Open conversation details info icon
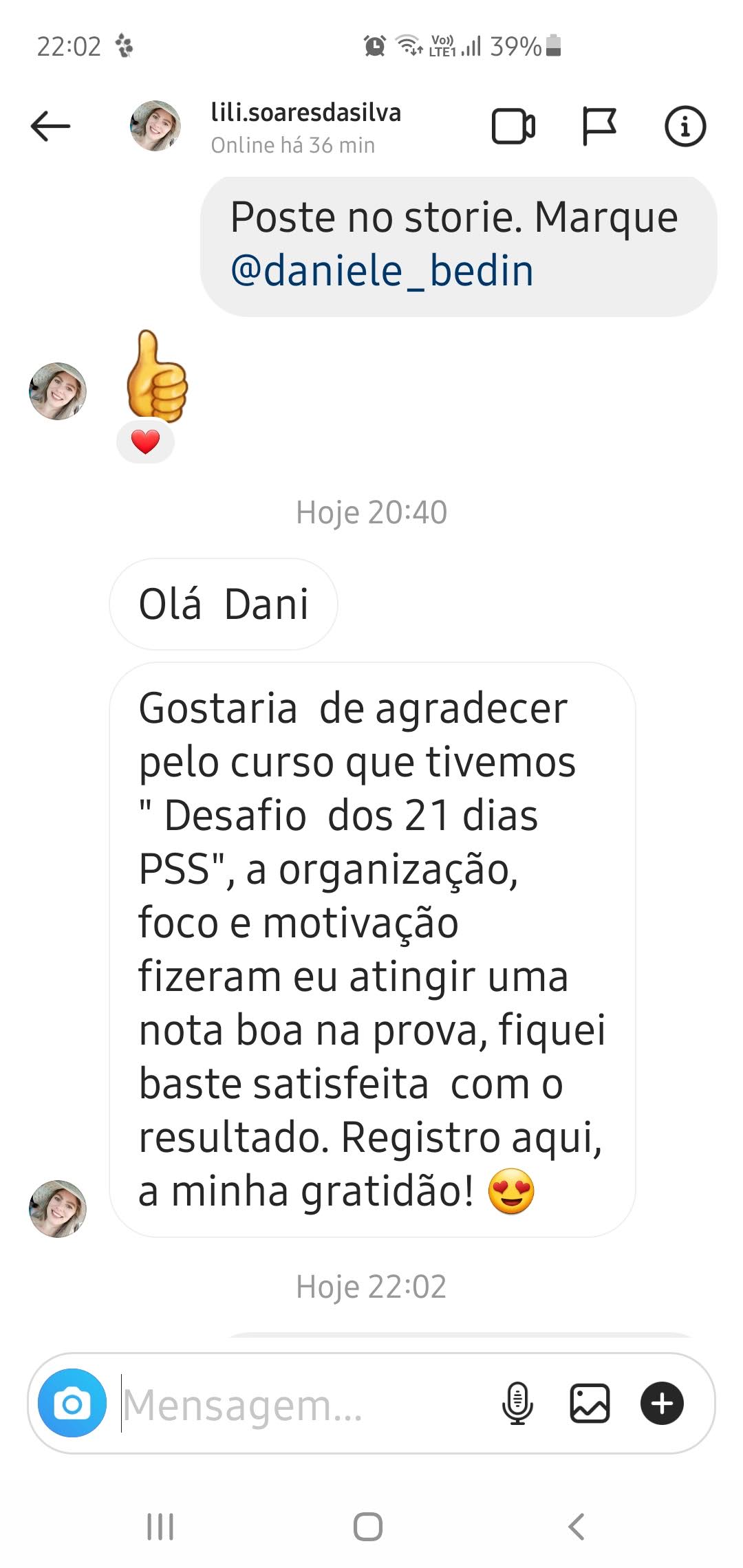Viewport: 743px width, 1568px height. click(x=685, y=127)
